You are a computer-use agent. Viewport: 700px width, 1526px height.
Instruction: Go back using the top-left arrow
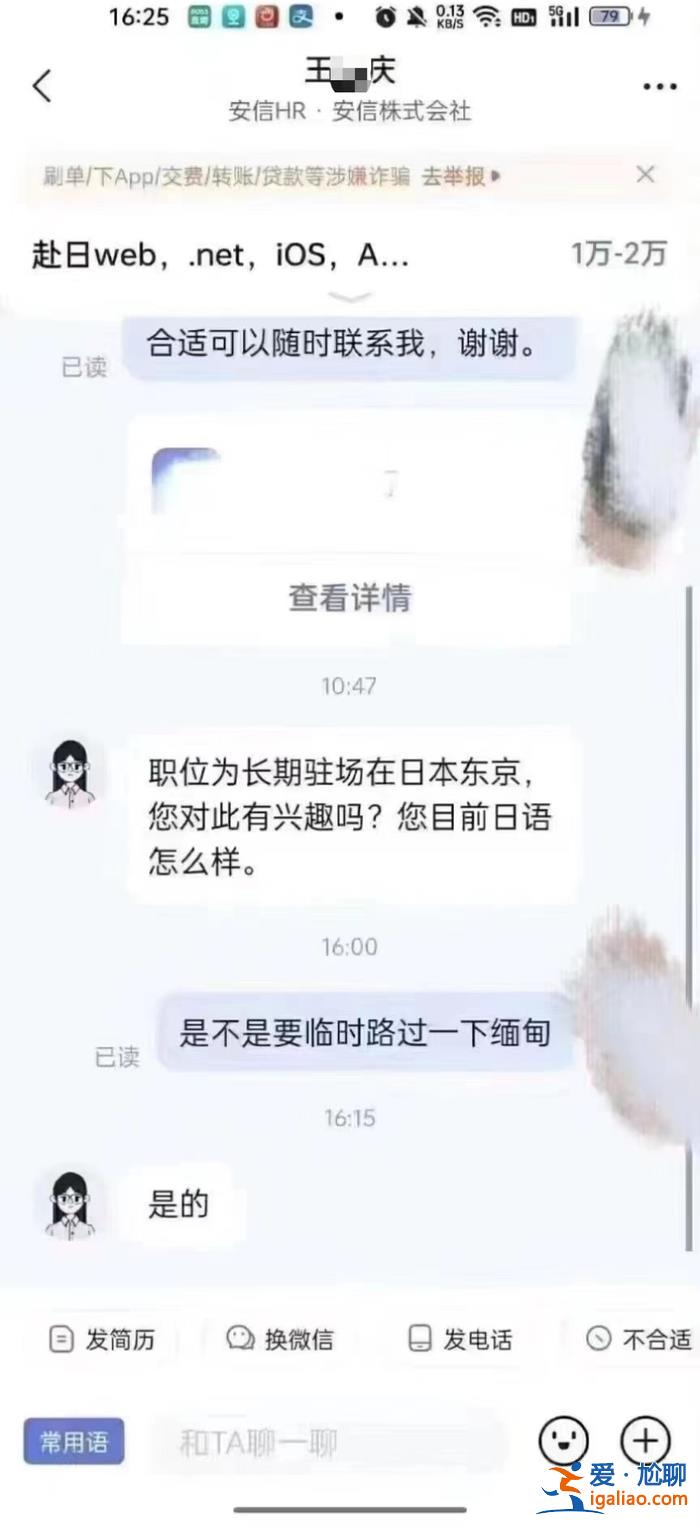point(42,87)
